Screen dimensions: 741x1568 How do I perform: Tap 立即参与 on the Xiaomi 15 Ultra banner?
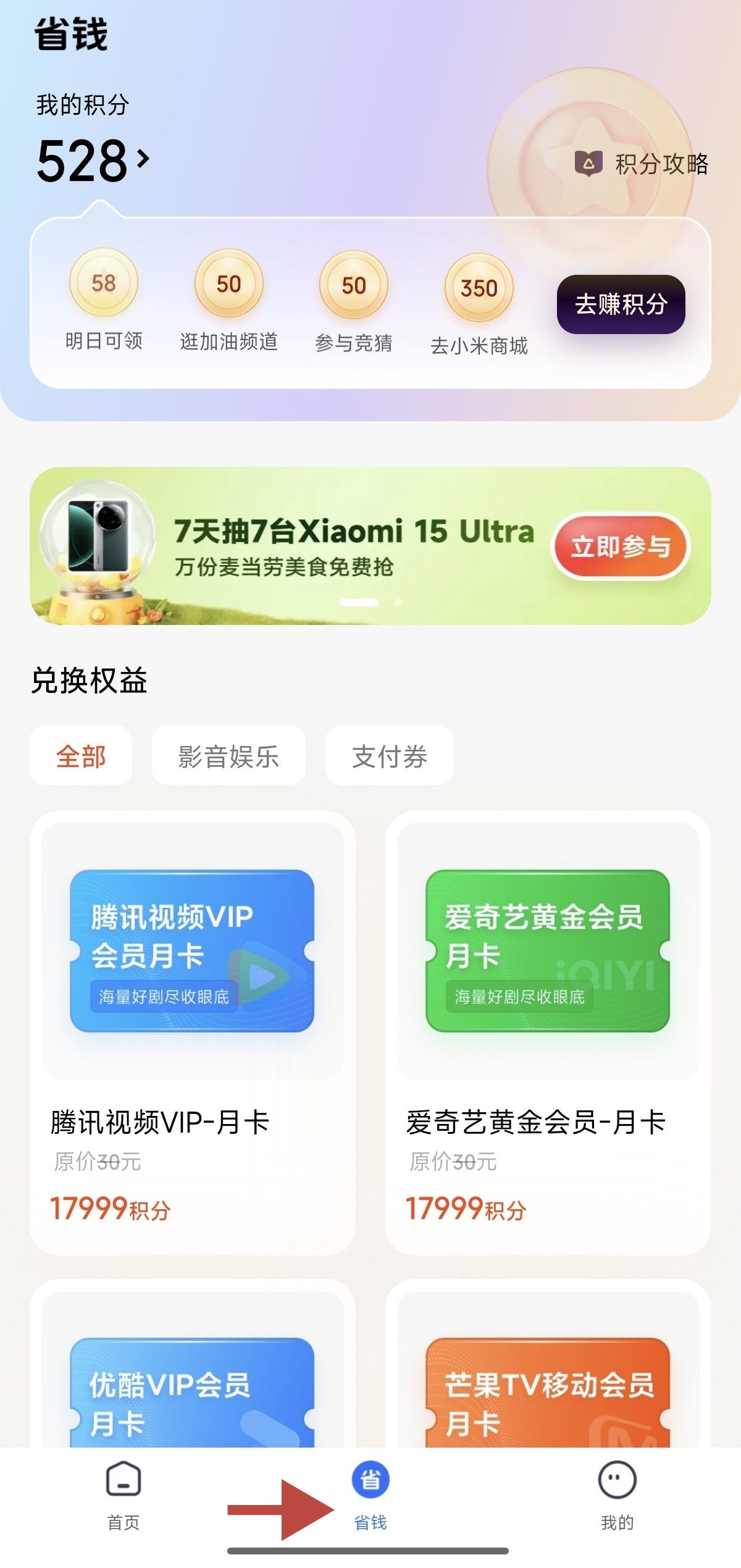click(620, 547)
